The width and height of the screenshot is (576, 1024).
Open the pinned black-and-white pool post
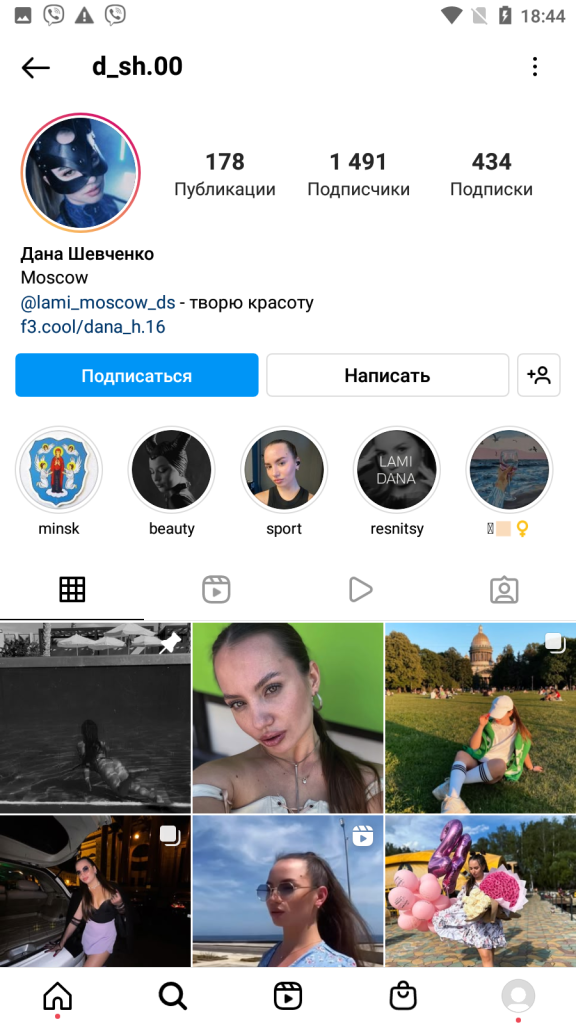click(95, 718)
